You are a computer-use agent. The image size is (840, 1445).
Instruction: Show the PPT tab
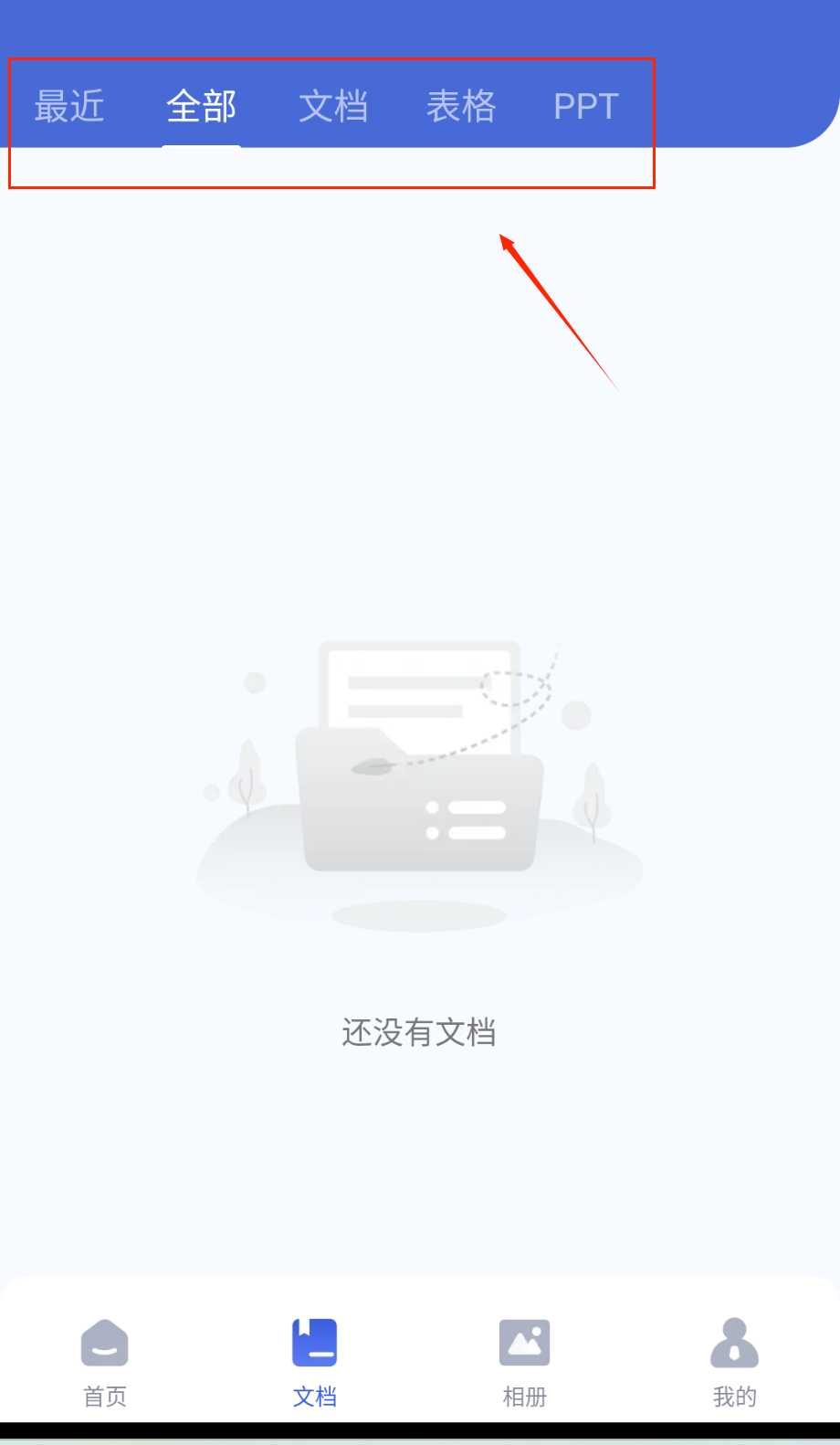(586, 107)
